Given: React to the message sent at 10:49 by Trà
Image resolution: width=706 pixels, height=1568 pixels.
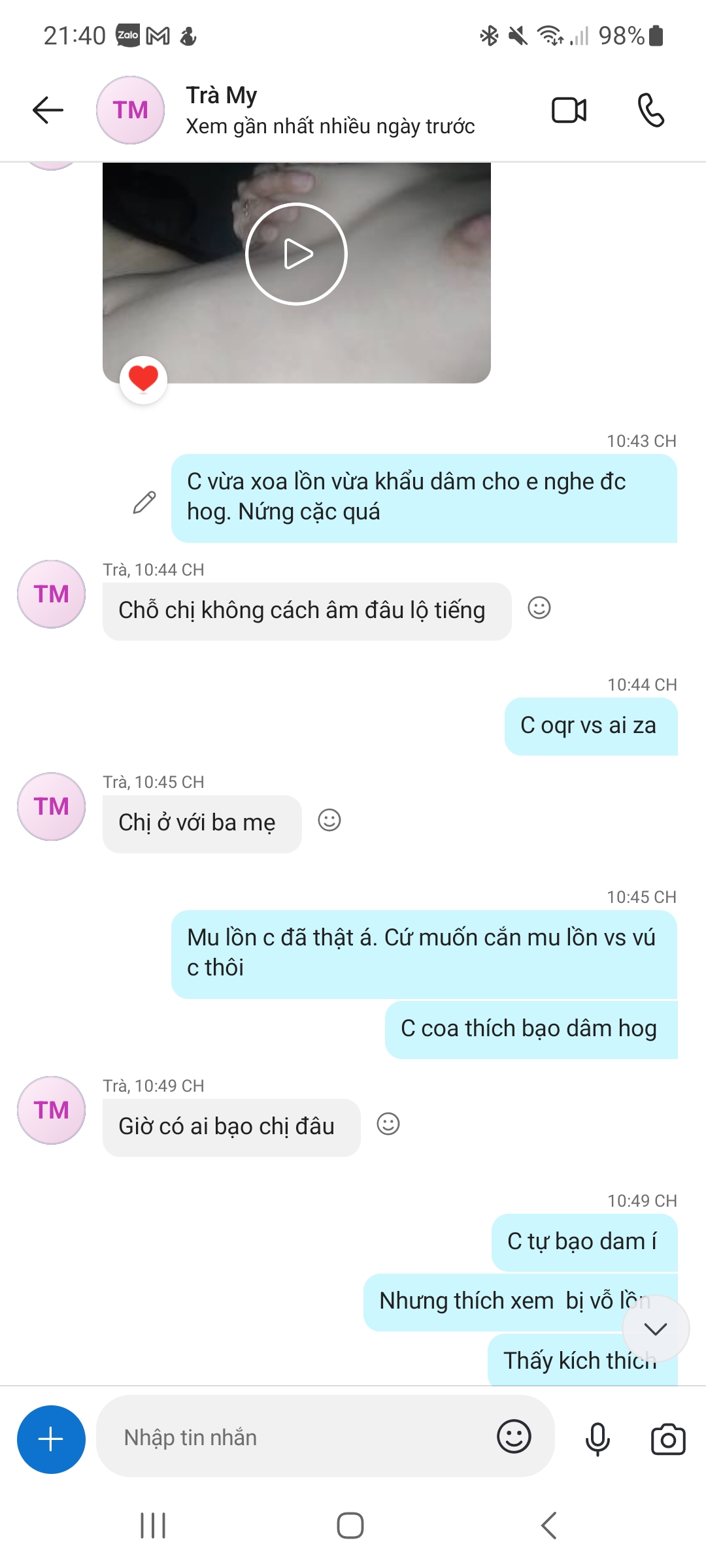Looking at the screenshot, I should pos(388,1124).
